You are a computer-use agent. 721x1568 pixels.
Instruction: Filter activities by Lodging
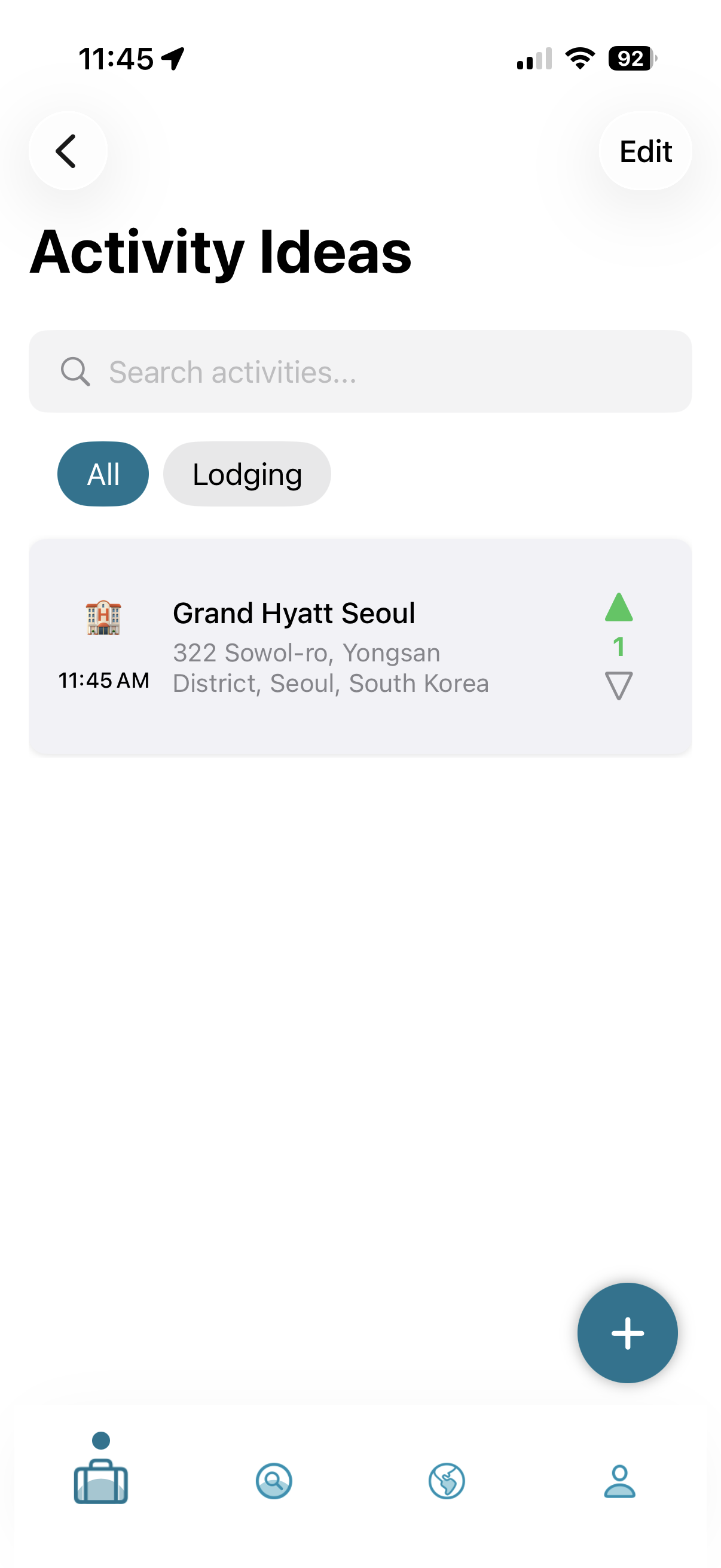pyautogui.click(x=246, y=474)
